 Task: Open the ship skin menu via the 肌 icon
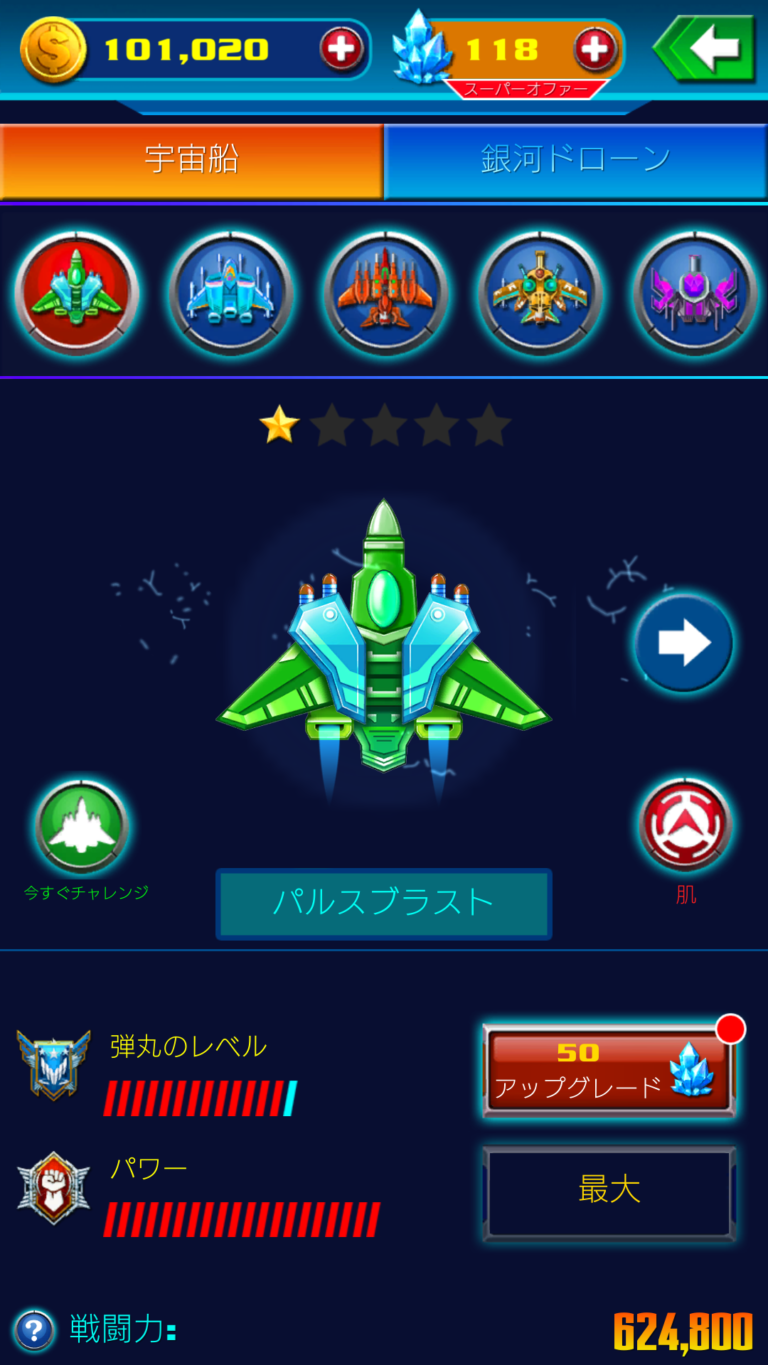coord(685,824)
